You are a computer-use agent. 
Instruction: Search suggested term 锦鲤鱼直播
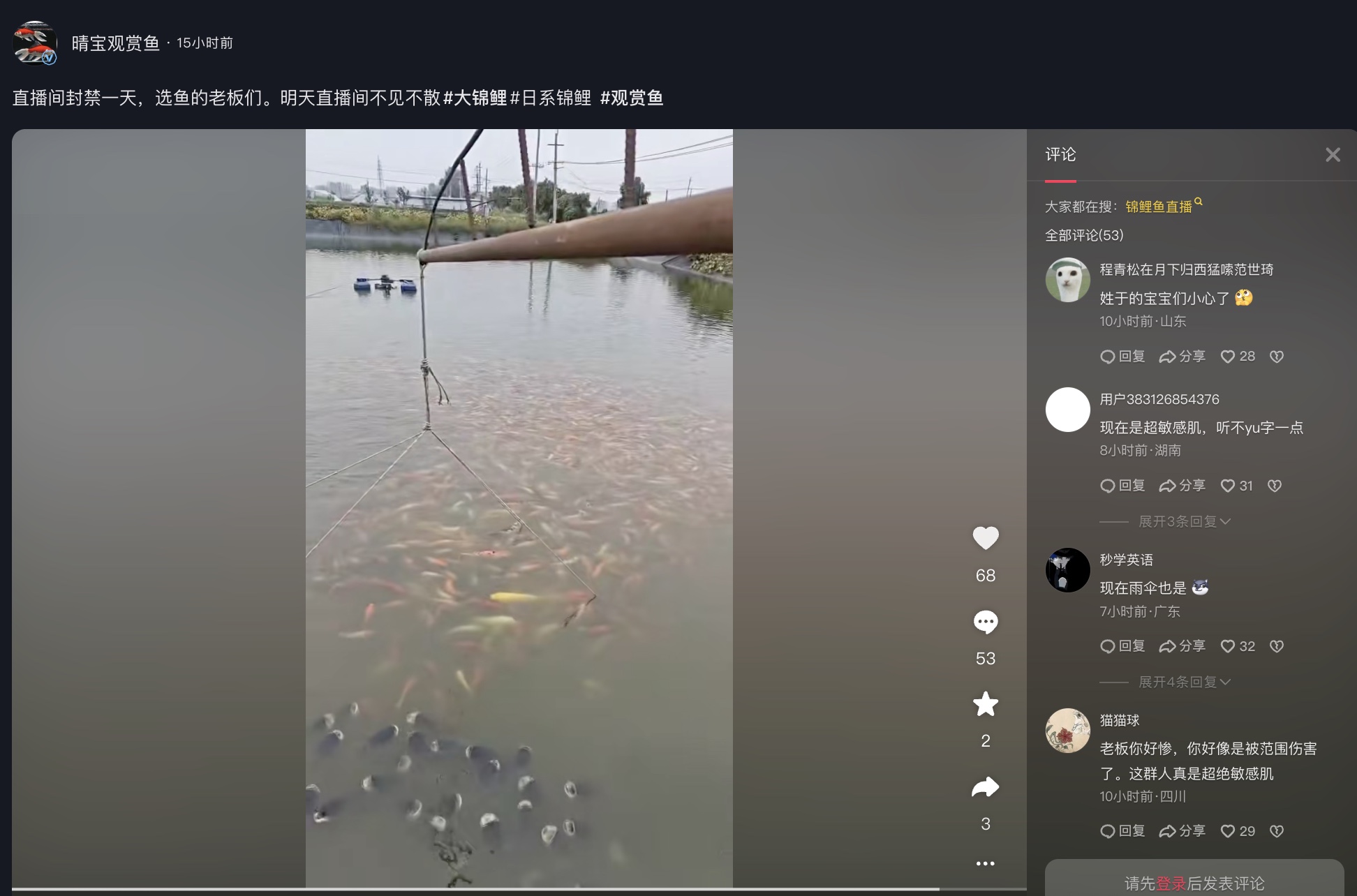tap(1159, 207)
